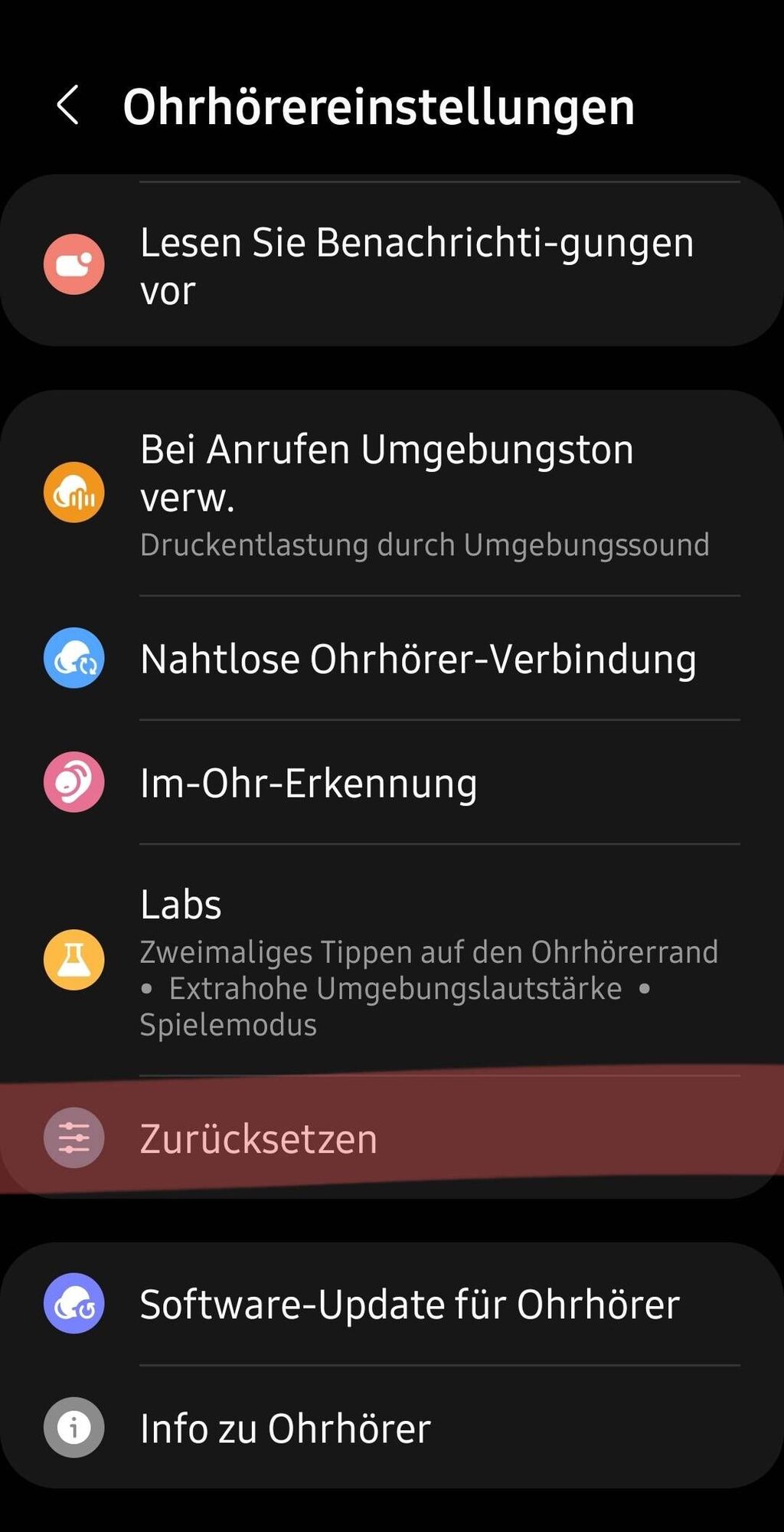Screen dimensions: 784x1532
Task: Select Im-Ohr-Erkennung
Action: [x=309, y=783]
